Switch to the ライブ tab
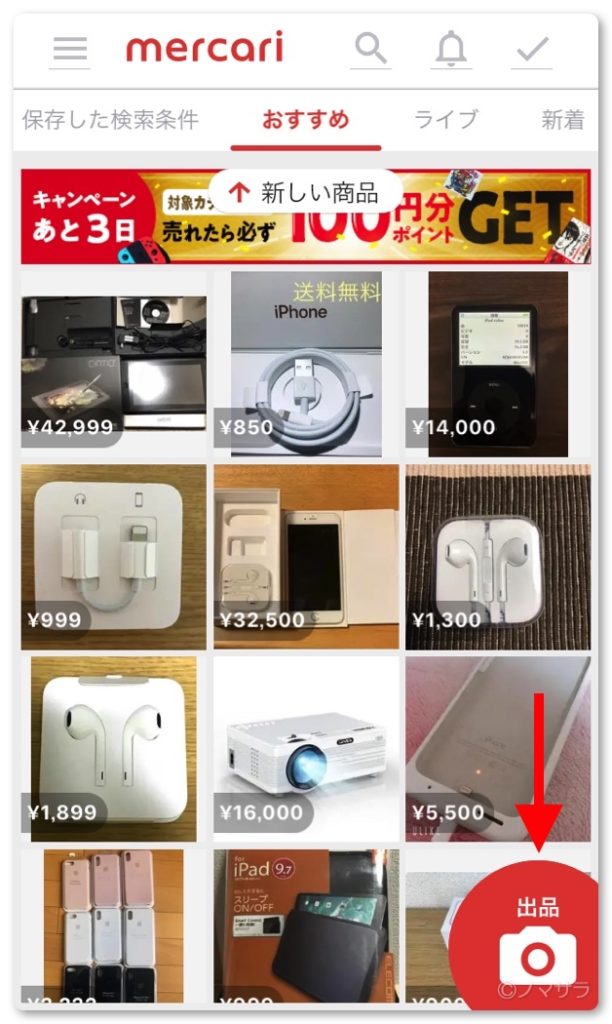The height and width of the screenshot is (1024, 612). tap(446, 120)
